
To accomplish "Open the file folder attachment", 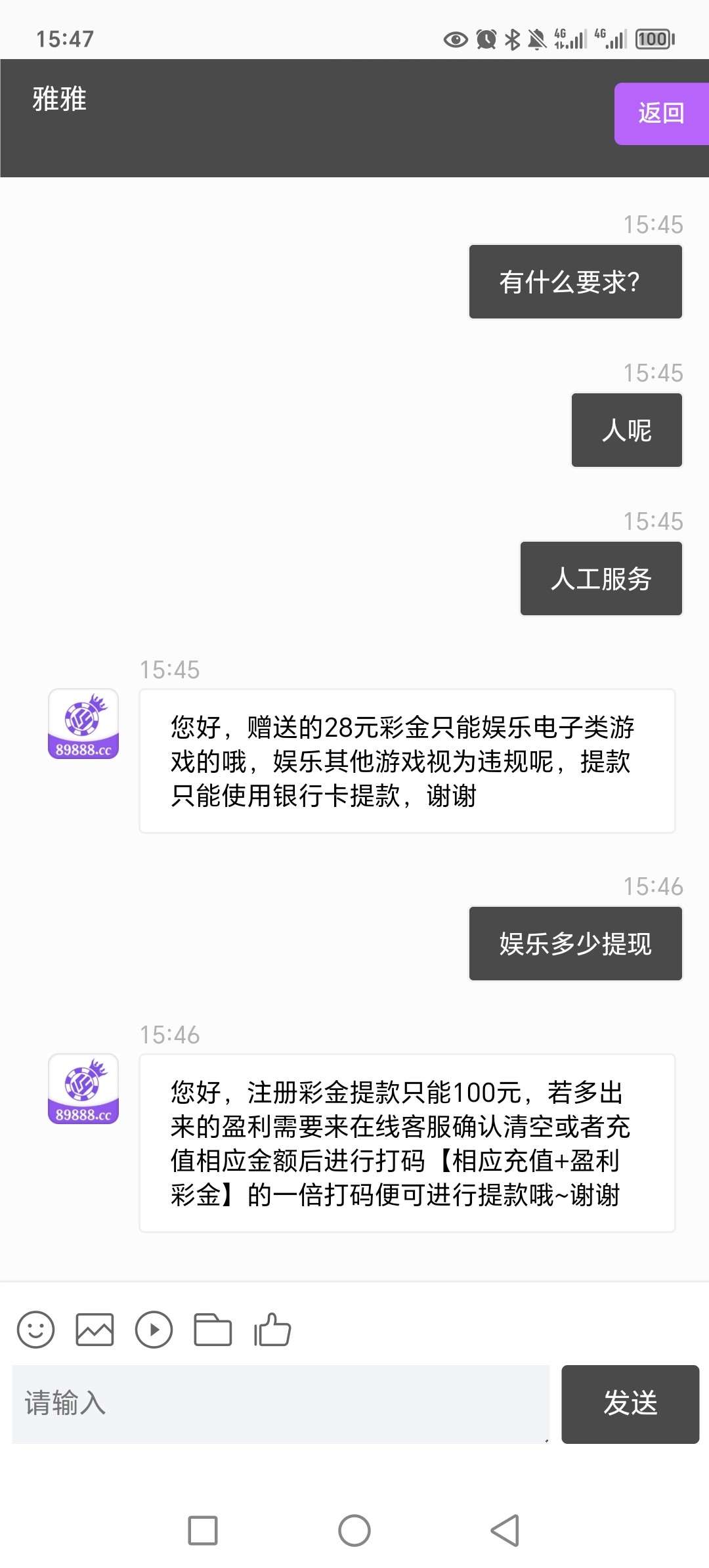I will [x=213, y=1330].
